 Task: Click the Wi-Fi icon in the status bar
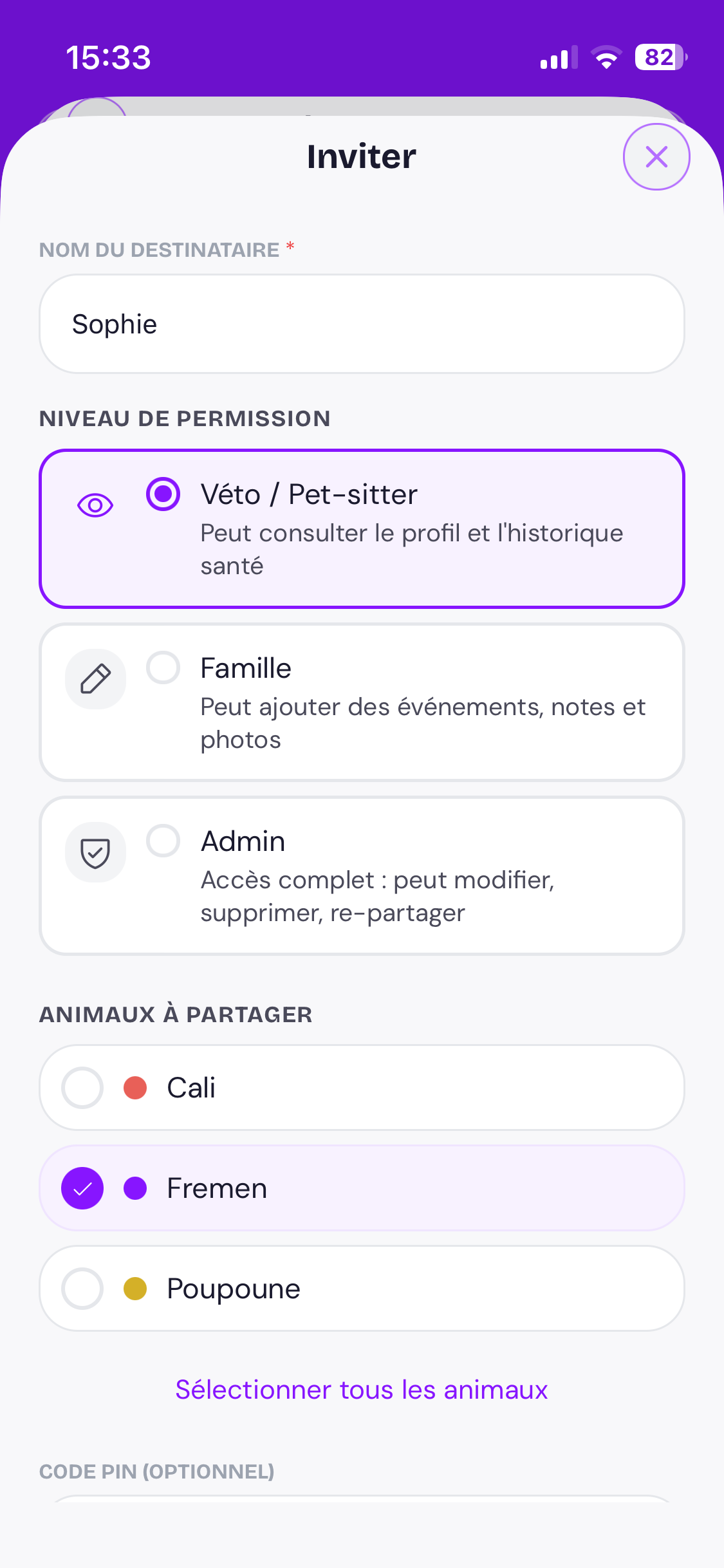click(606, 58)
